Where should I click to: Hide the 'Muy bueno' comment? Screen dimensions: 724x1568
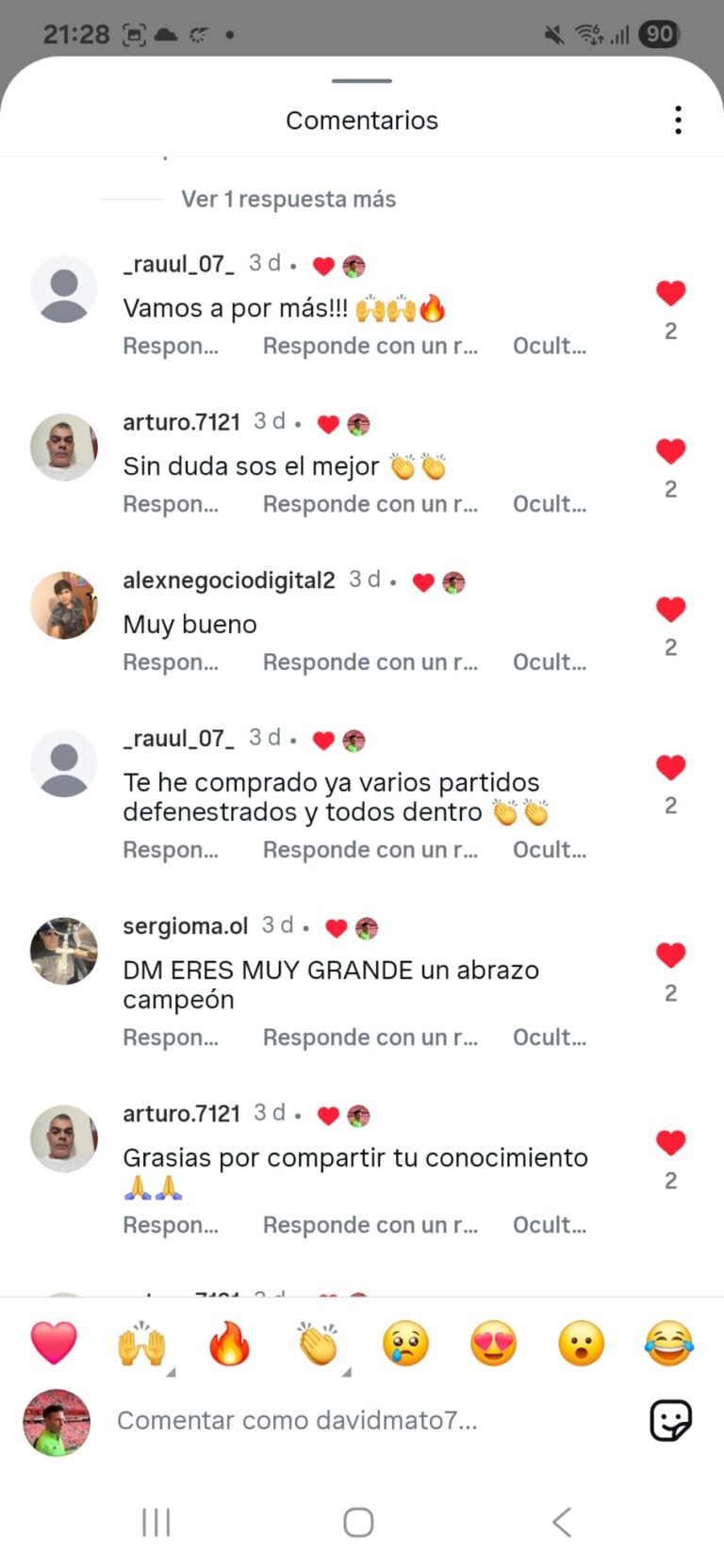(x=549, y=662)
